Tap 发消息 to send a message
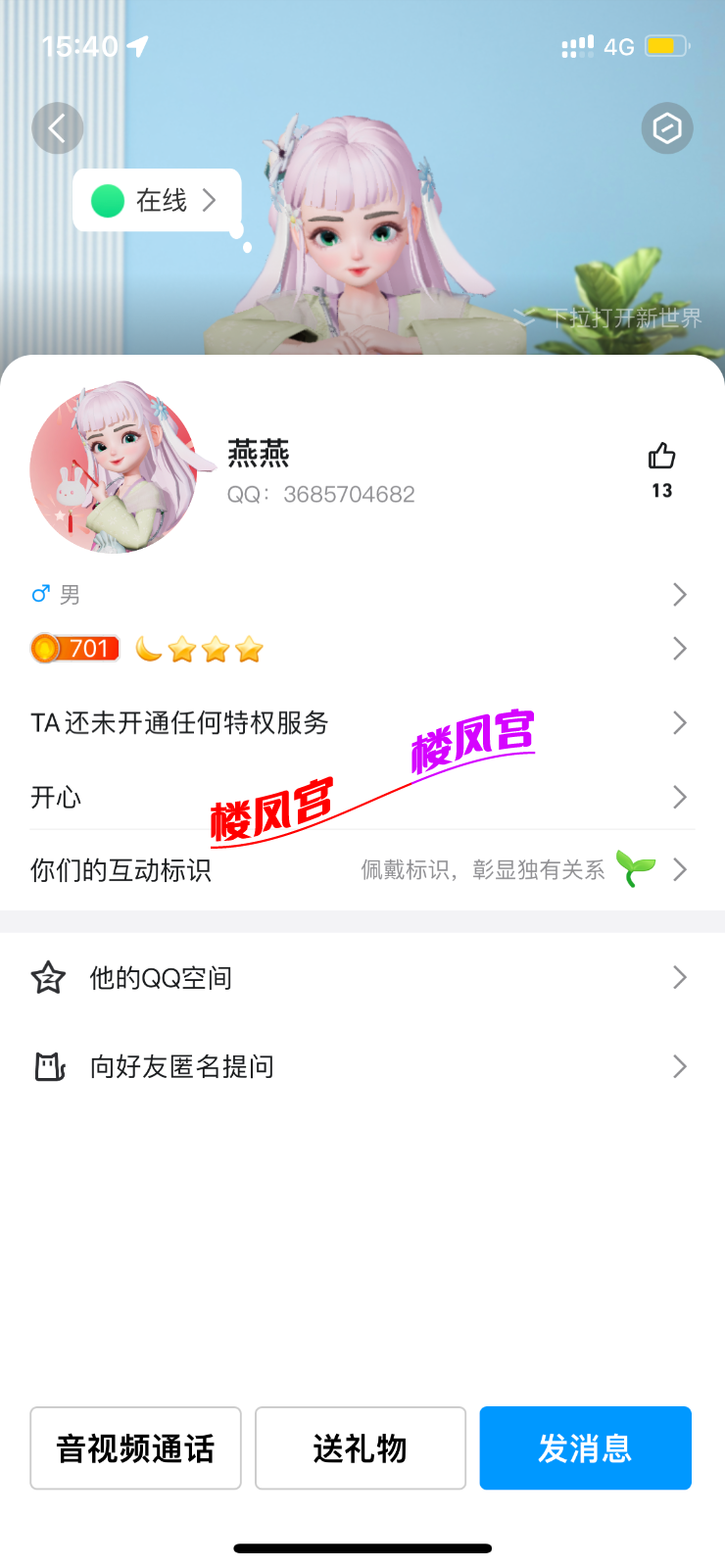 [585, 1448]
